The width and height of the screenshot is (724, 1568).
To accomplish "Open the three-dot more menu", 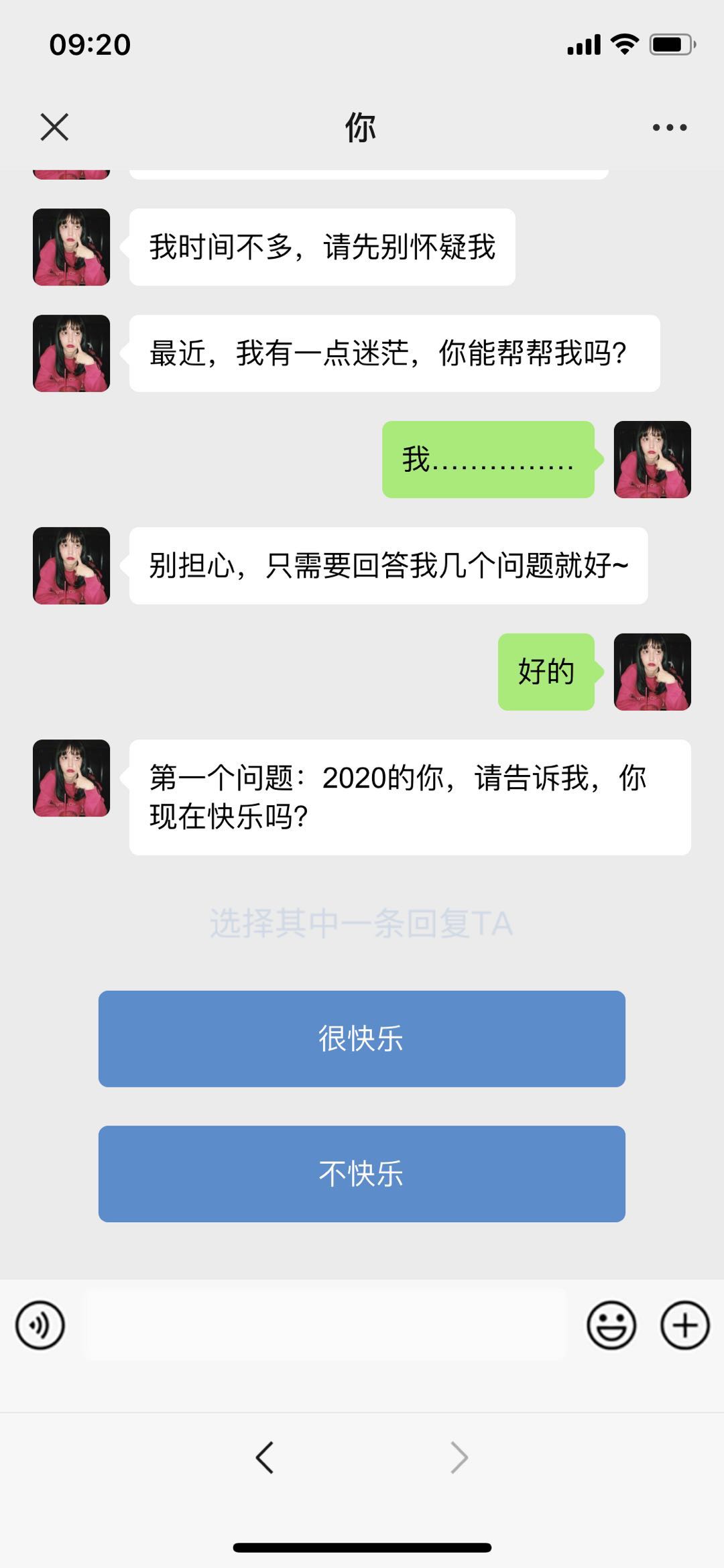I will [670, 127].
